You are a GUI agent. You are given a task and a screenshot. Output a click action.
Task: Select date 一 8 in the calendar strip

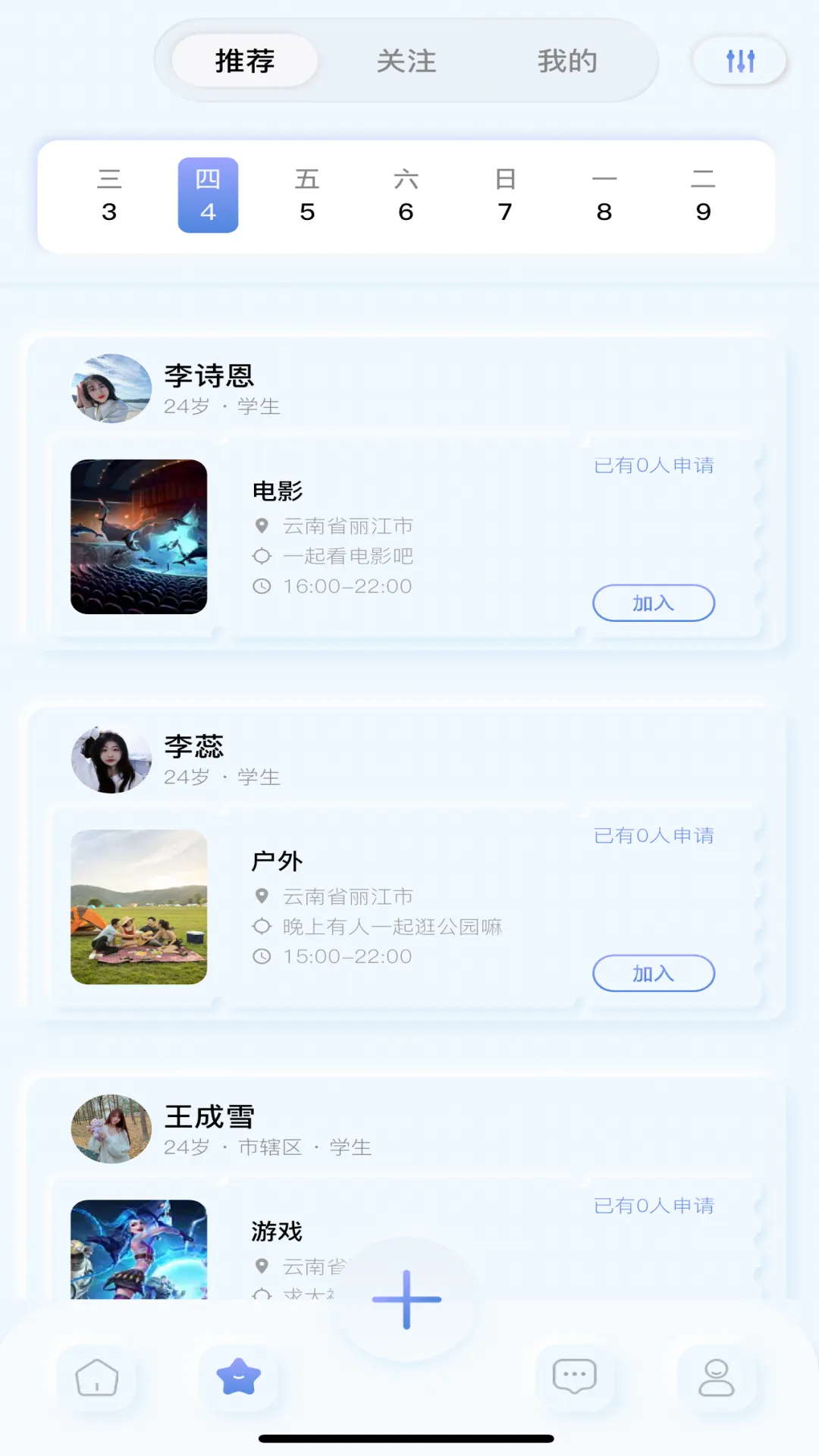[604, 195]
